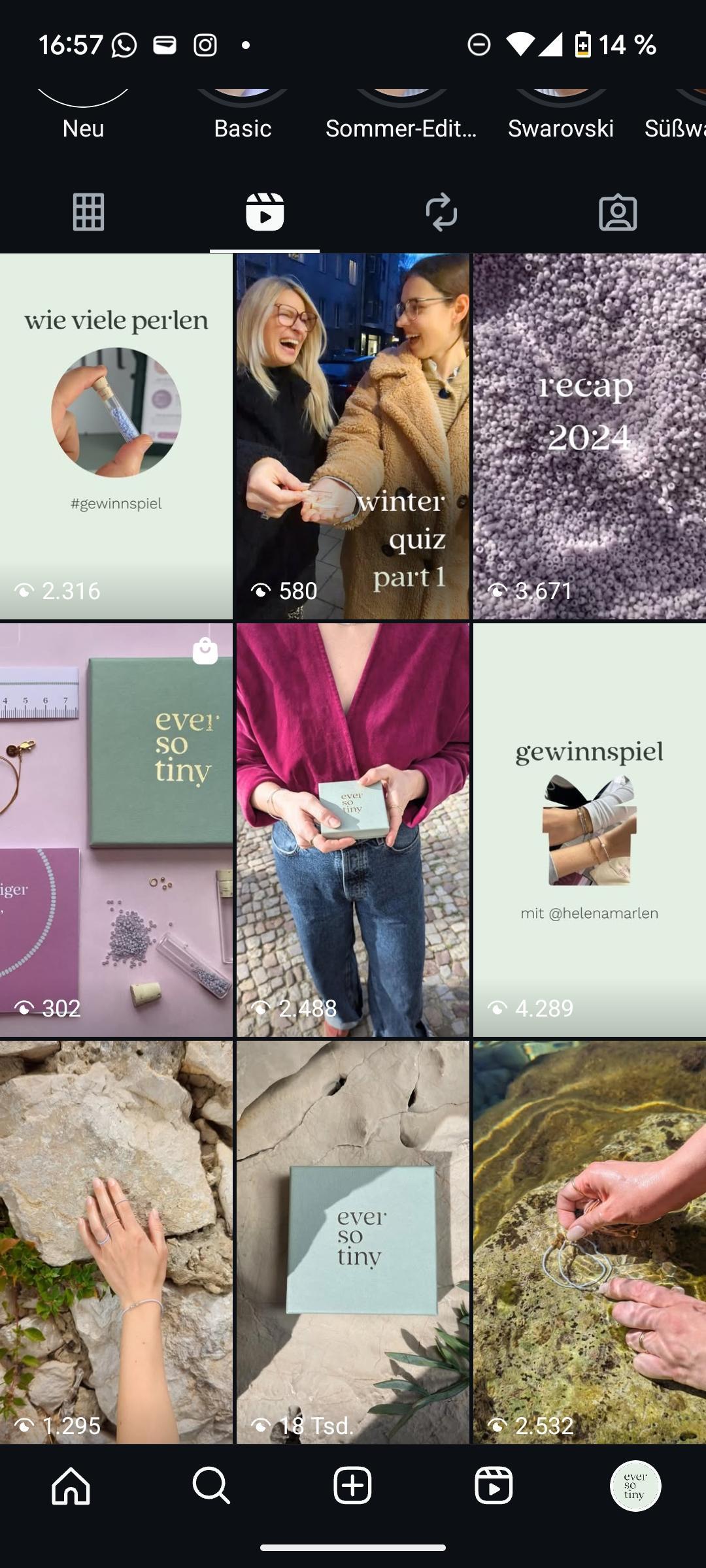The image size is (706, 1568).
Task: Play the reel with 18 Tsd. views
Action: click(x=353, y=1241)
